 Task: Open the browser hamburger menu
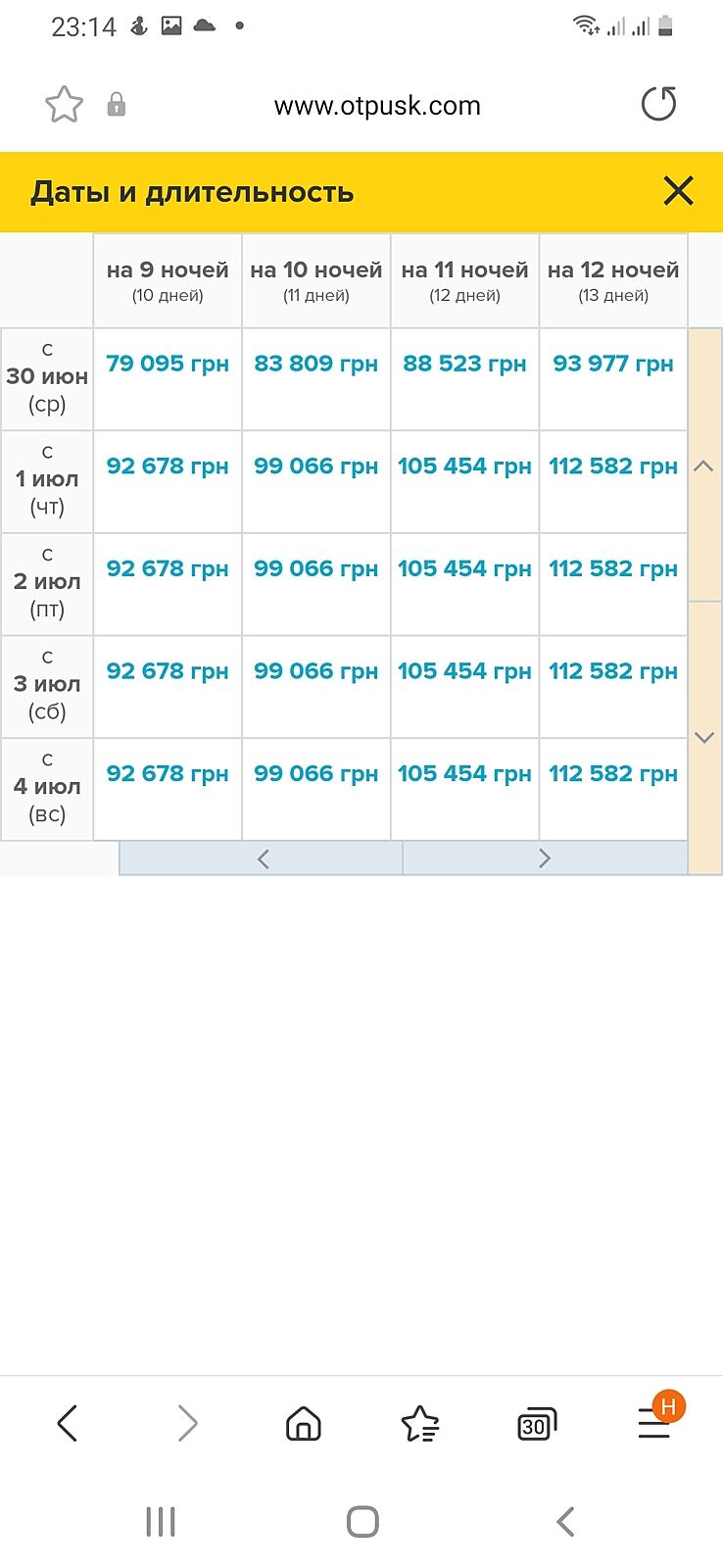coord(654,1423)
